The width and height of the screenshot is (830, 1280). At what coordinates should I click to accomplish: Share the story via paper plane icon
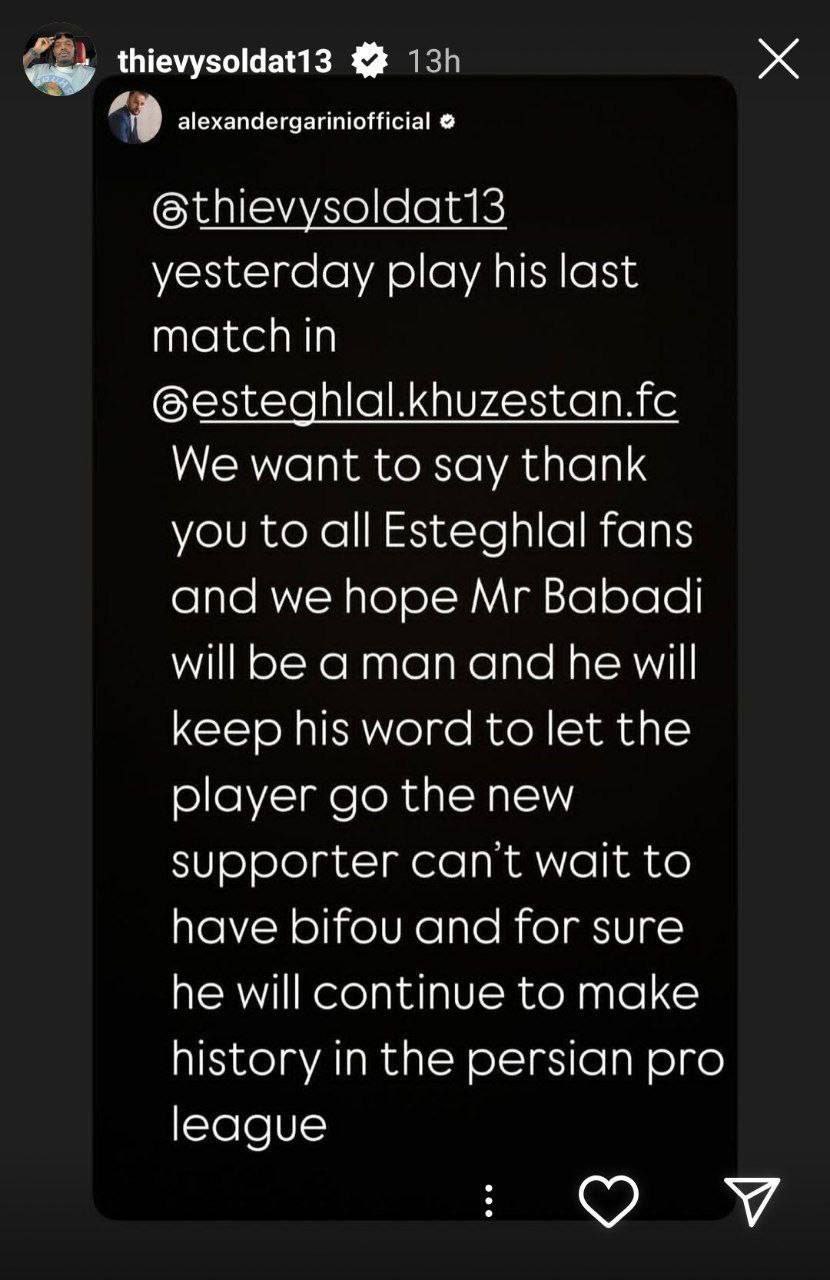(x=751, y=1200)
